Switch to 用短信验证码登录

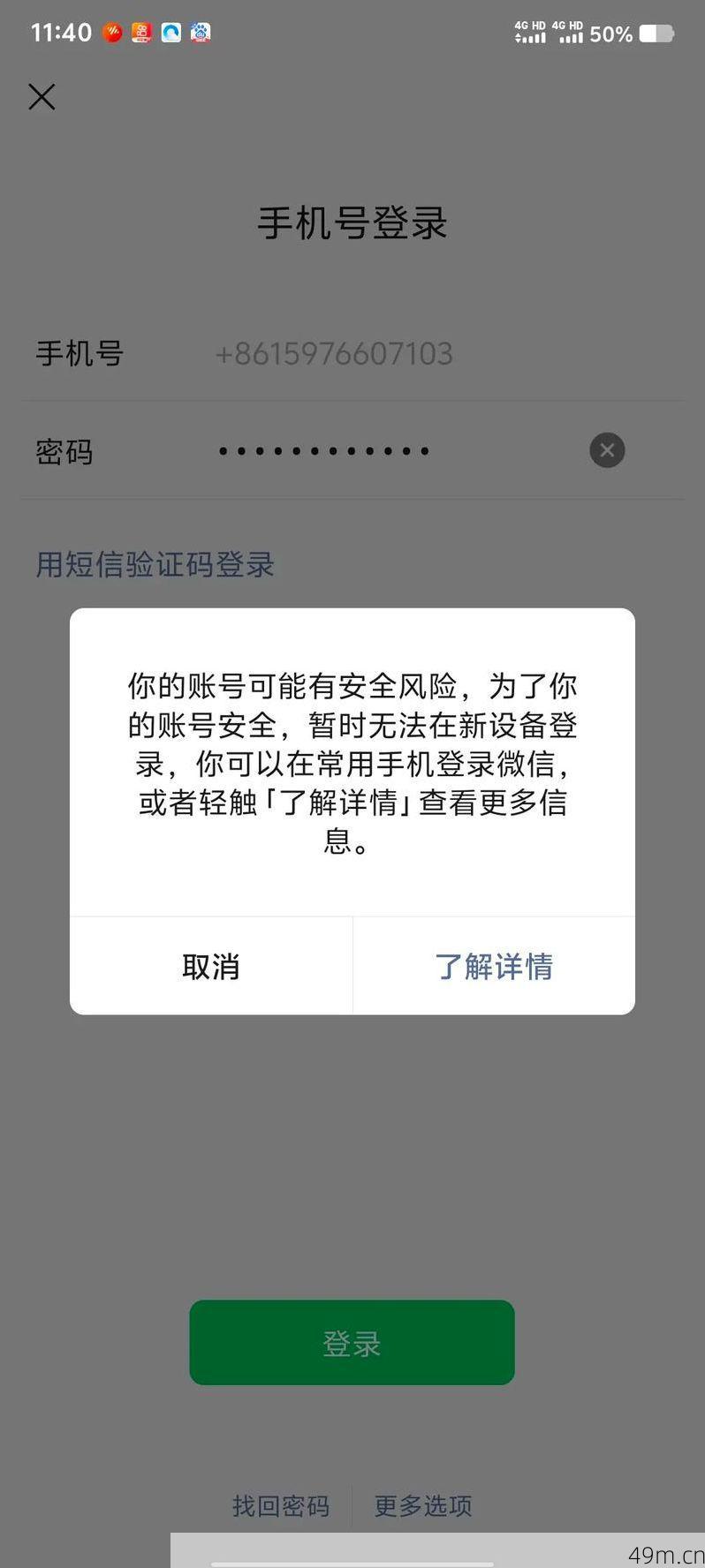(x=155, y=565)
